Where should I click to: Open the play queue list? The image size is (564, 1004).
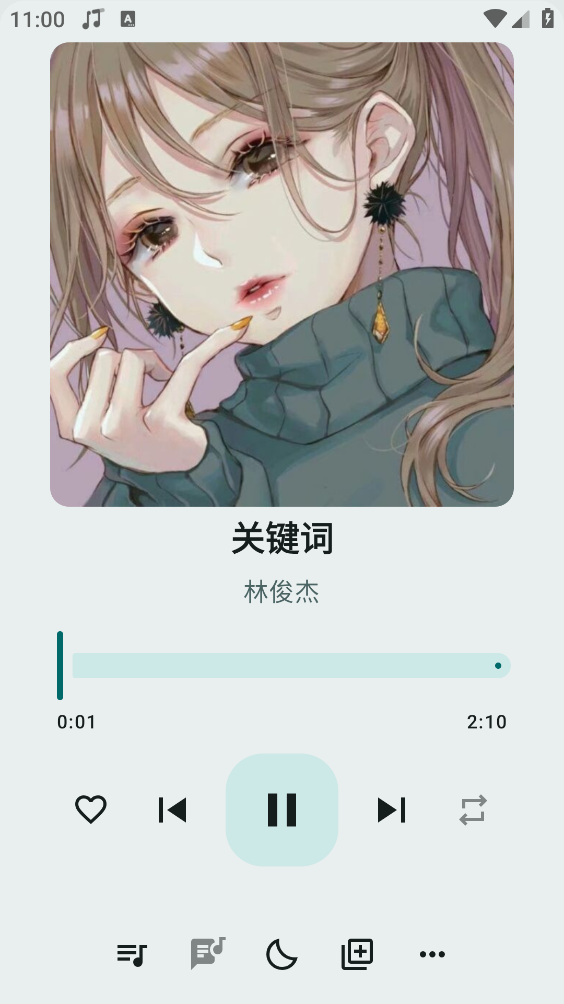click(132, 954)
